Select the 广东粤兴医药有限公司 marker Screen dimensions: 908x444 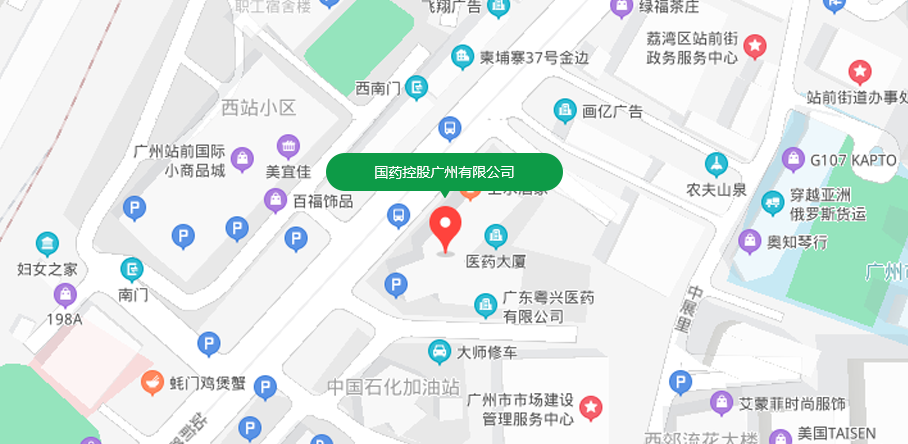click(486, 303)
